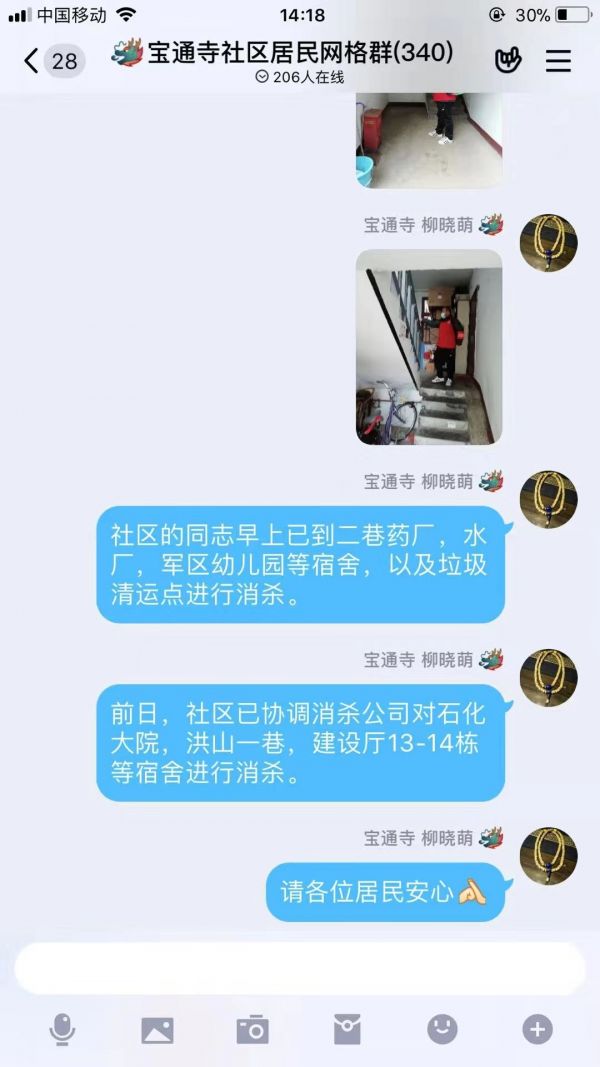Tap the hand gesture icon in header
This screenshot has width=600, height=1067.
point(508,61)
